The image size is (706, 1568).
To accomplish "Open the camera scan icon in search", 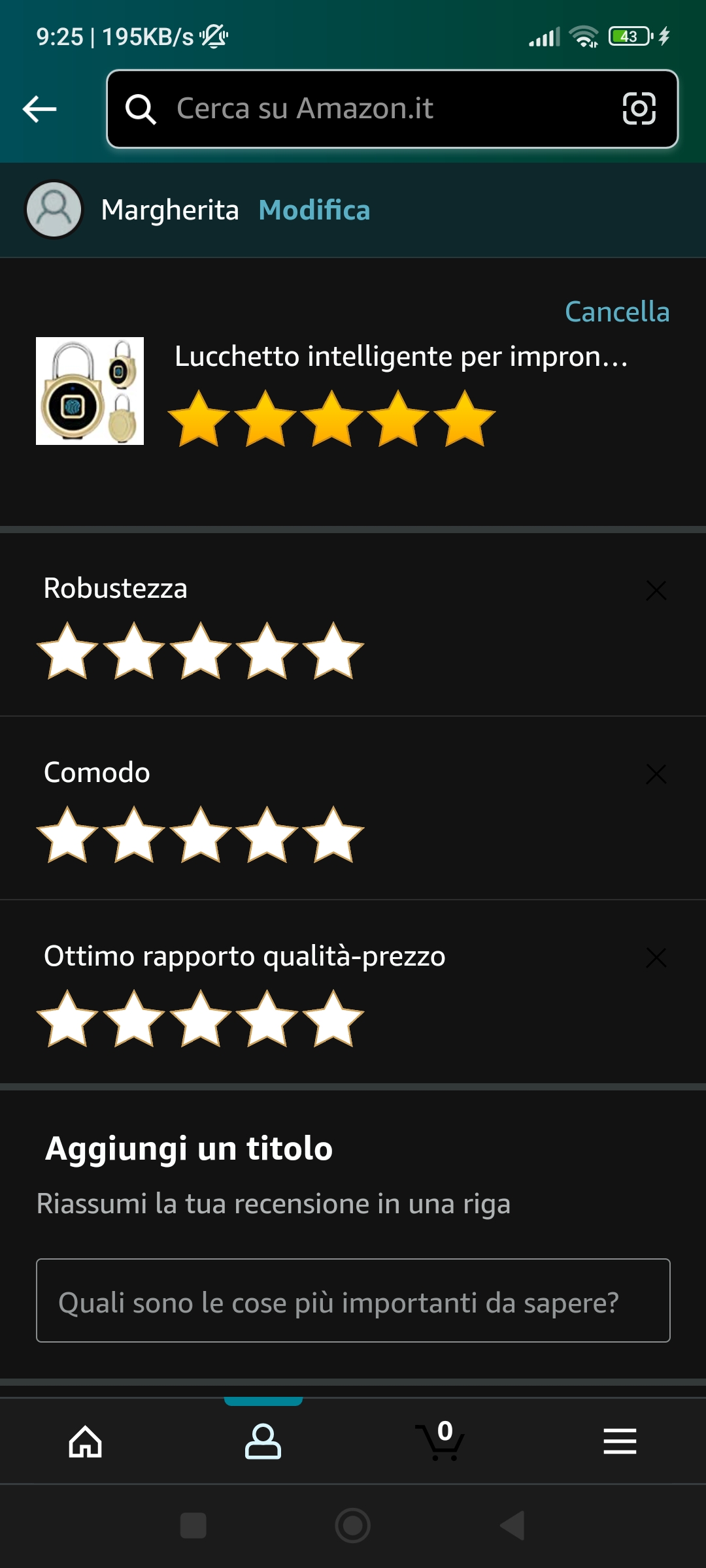I will click(639, 108).
